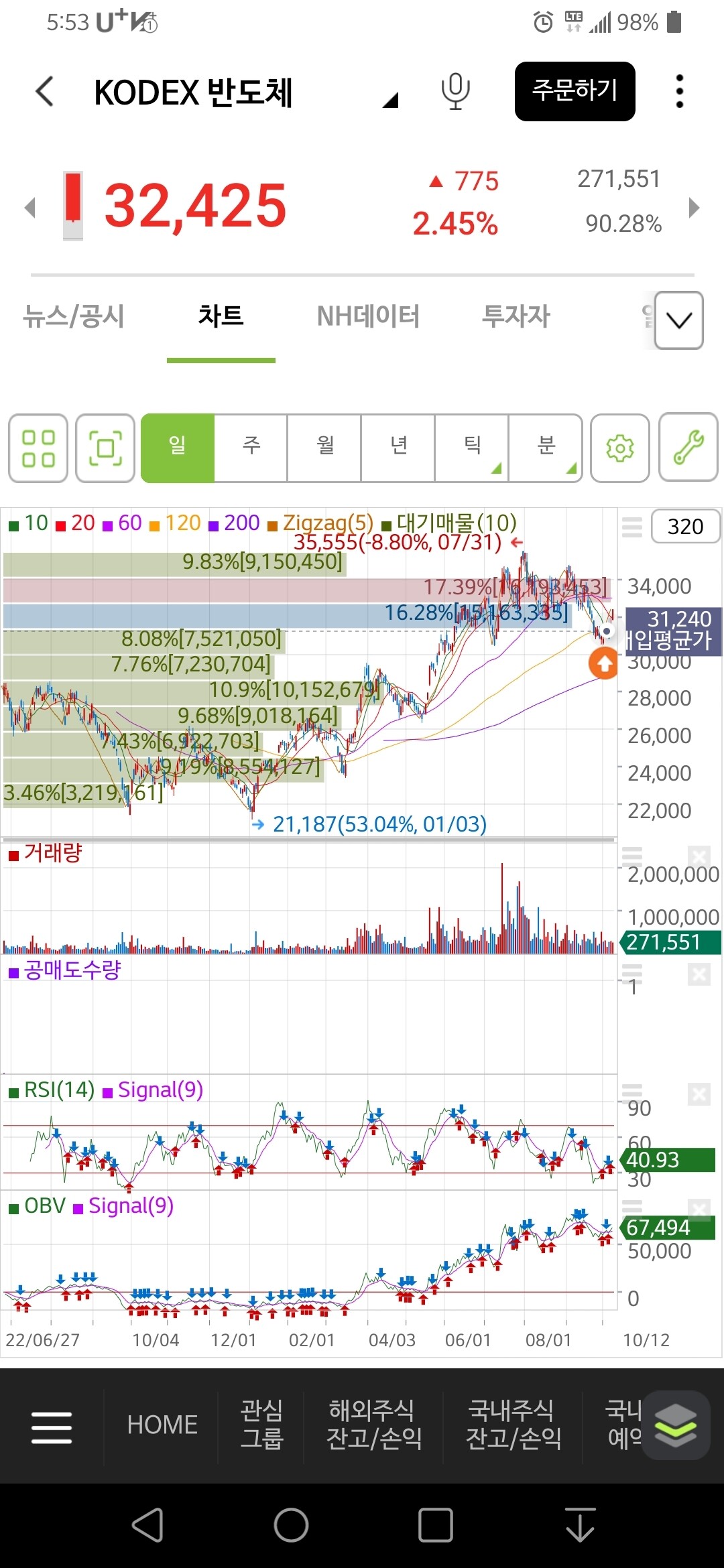724x1568 pixels.
Task: Tap the hamburger menu at bottom left
Action: click(51, 1425)
